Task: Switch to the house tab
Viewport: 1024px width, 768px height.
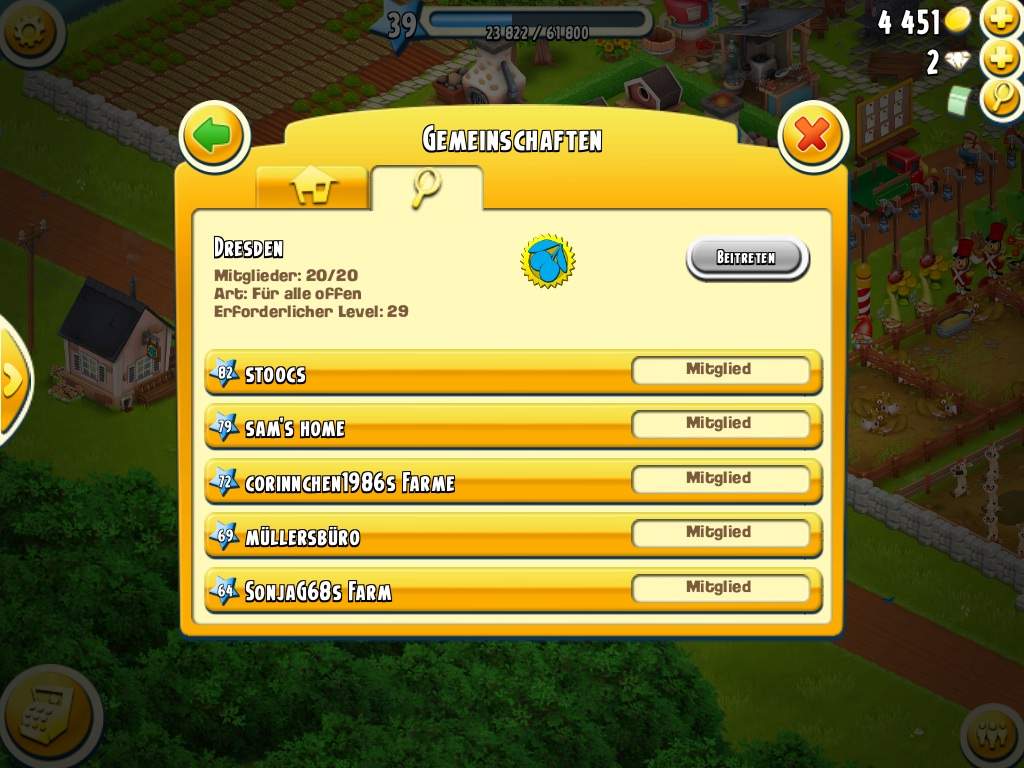Action: click(x=313, y=188)
